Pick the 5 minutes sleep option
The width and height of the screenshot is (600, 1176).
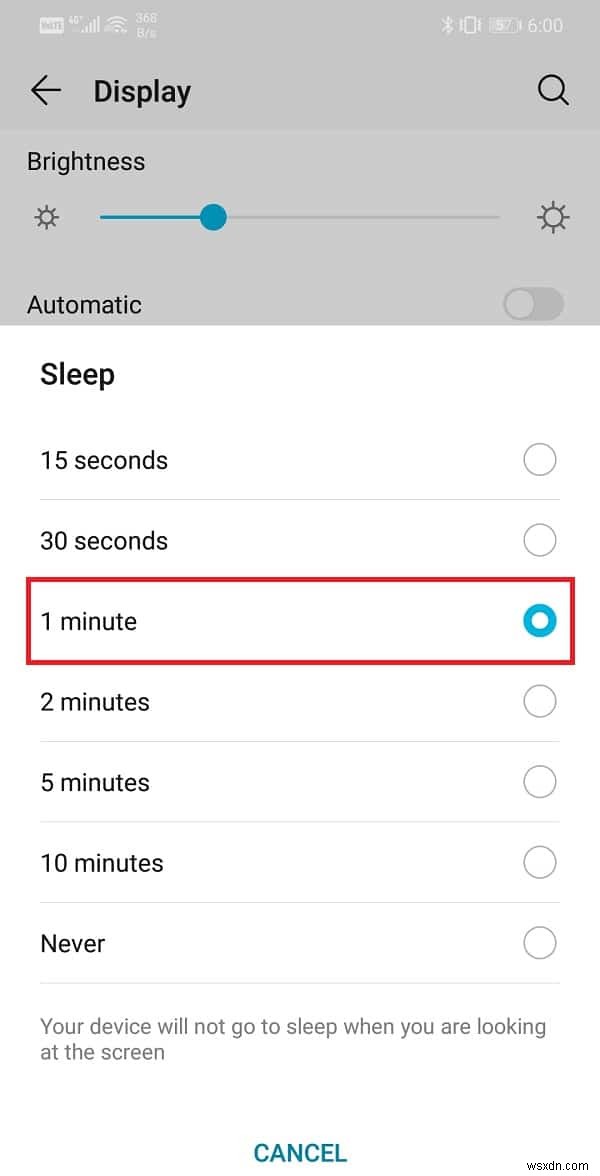click(x=539, y=782)
